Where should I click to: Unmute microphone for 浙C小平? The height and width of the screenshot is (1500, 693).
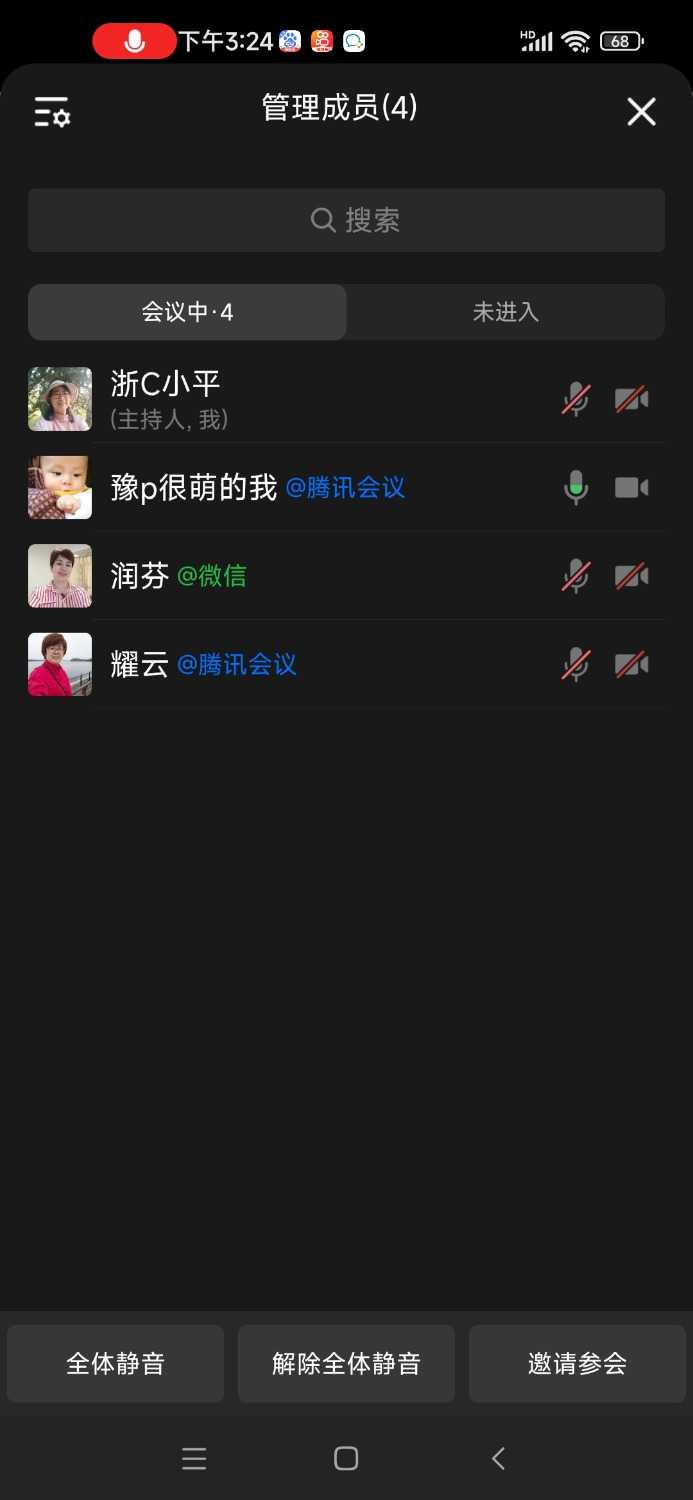pos(576,400)
